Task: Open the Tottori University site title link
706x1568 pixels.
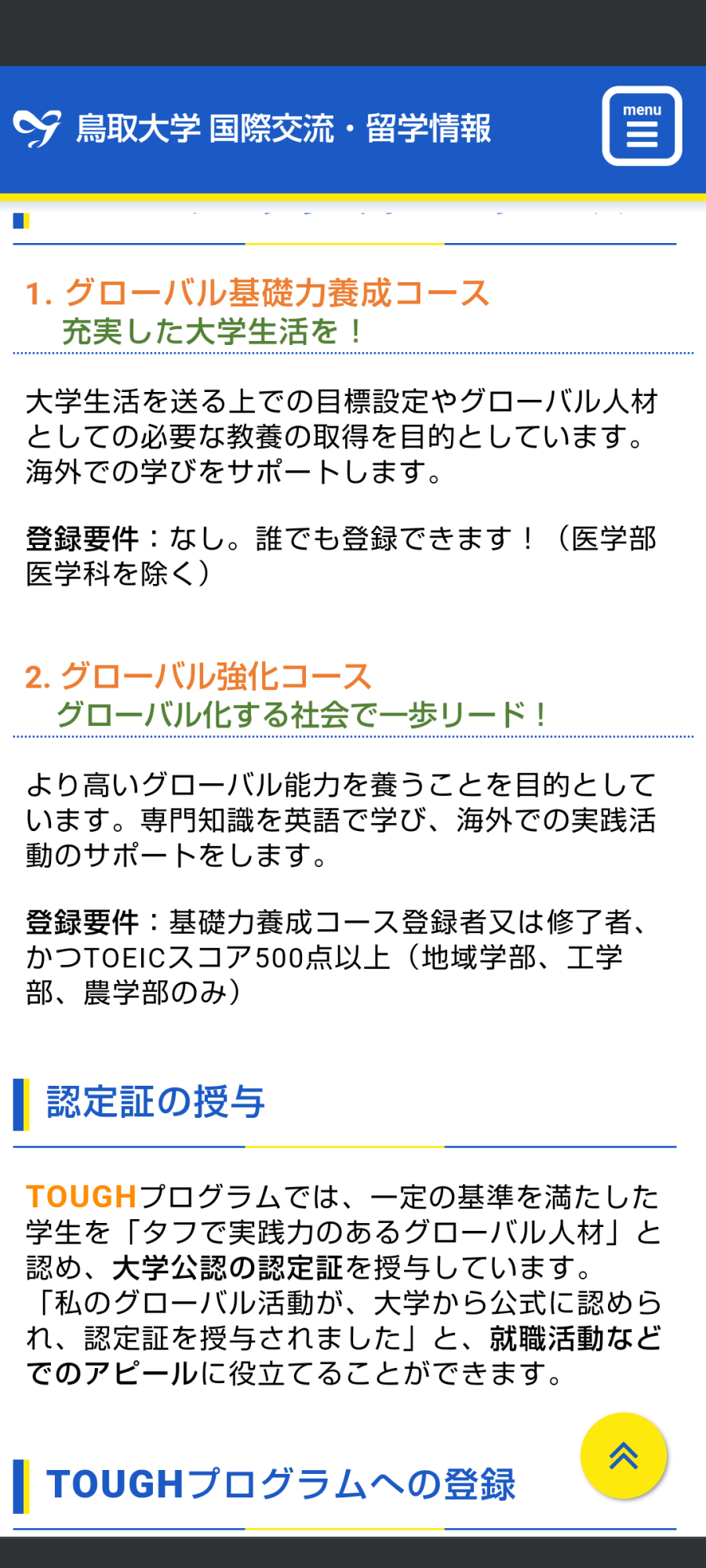Action: pyautogui.click(x=253, y=129)
